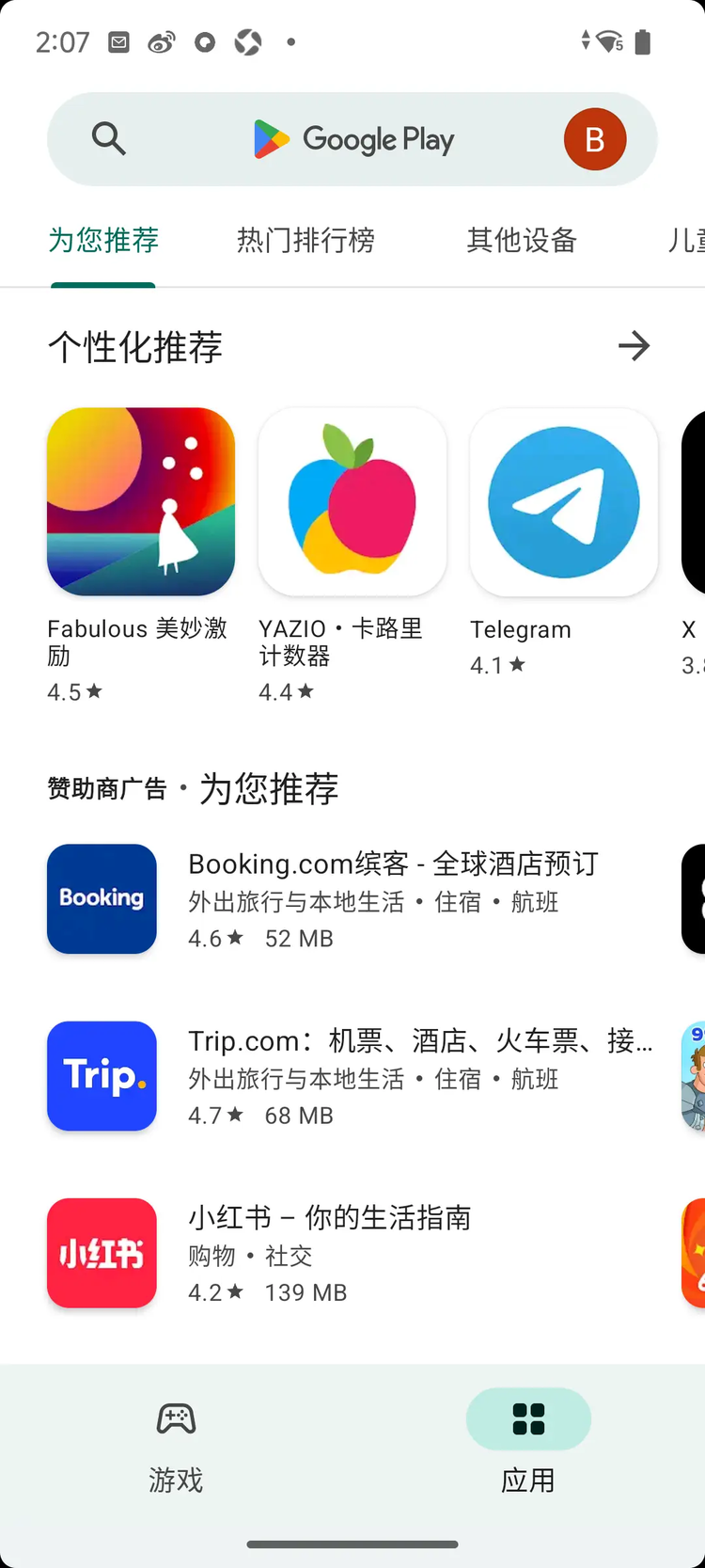
Task: Switch to the 游戏 bottom tab
Action: click(176, 1441)
